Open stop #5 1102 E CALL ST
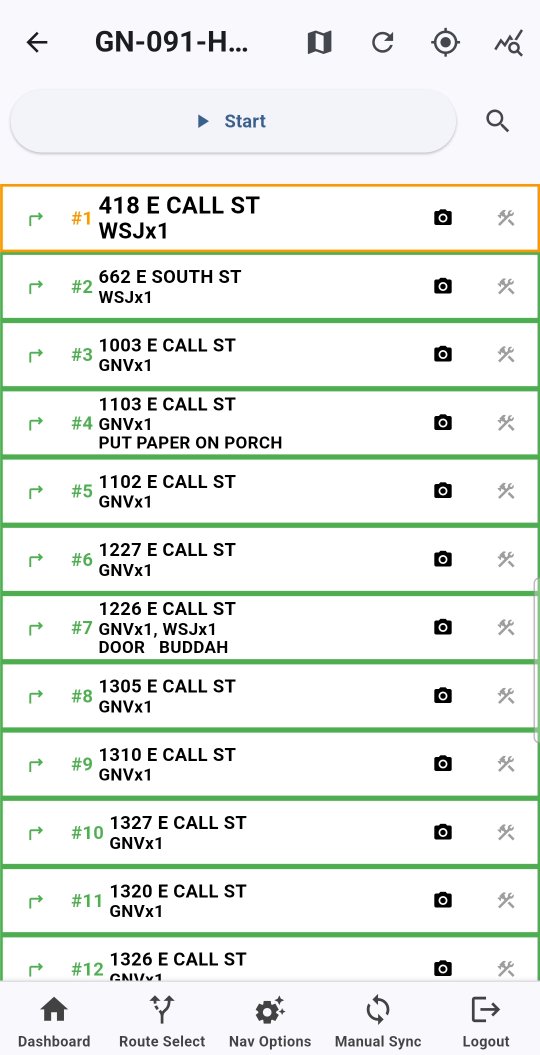Viewport: 540px width, 1055px height. [x=270, y=491]
